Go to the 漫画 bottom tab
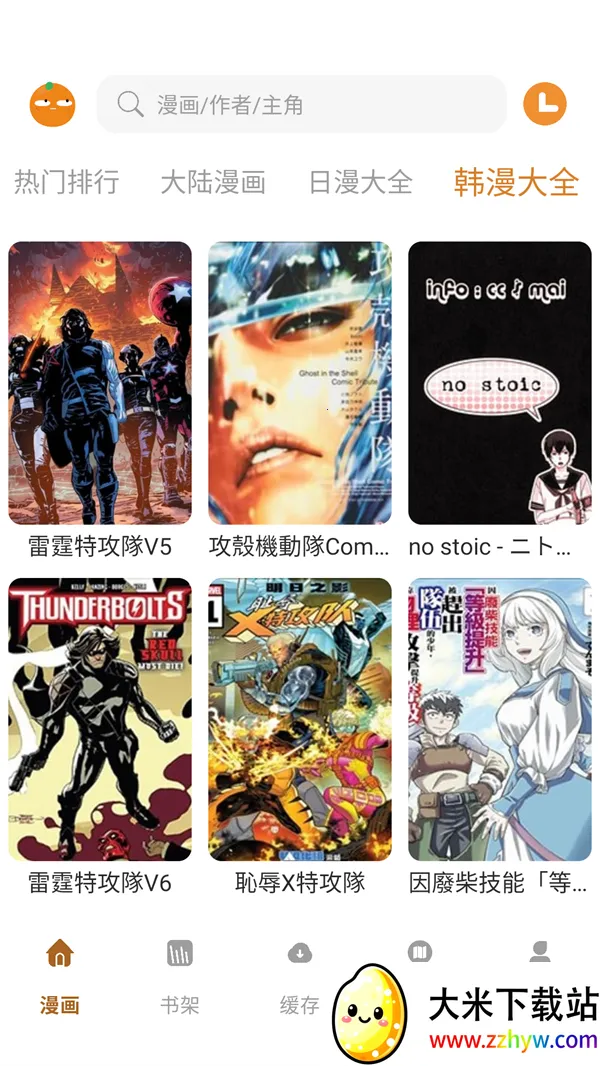Screen dimensions: 600x1066 coord(60,976)
